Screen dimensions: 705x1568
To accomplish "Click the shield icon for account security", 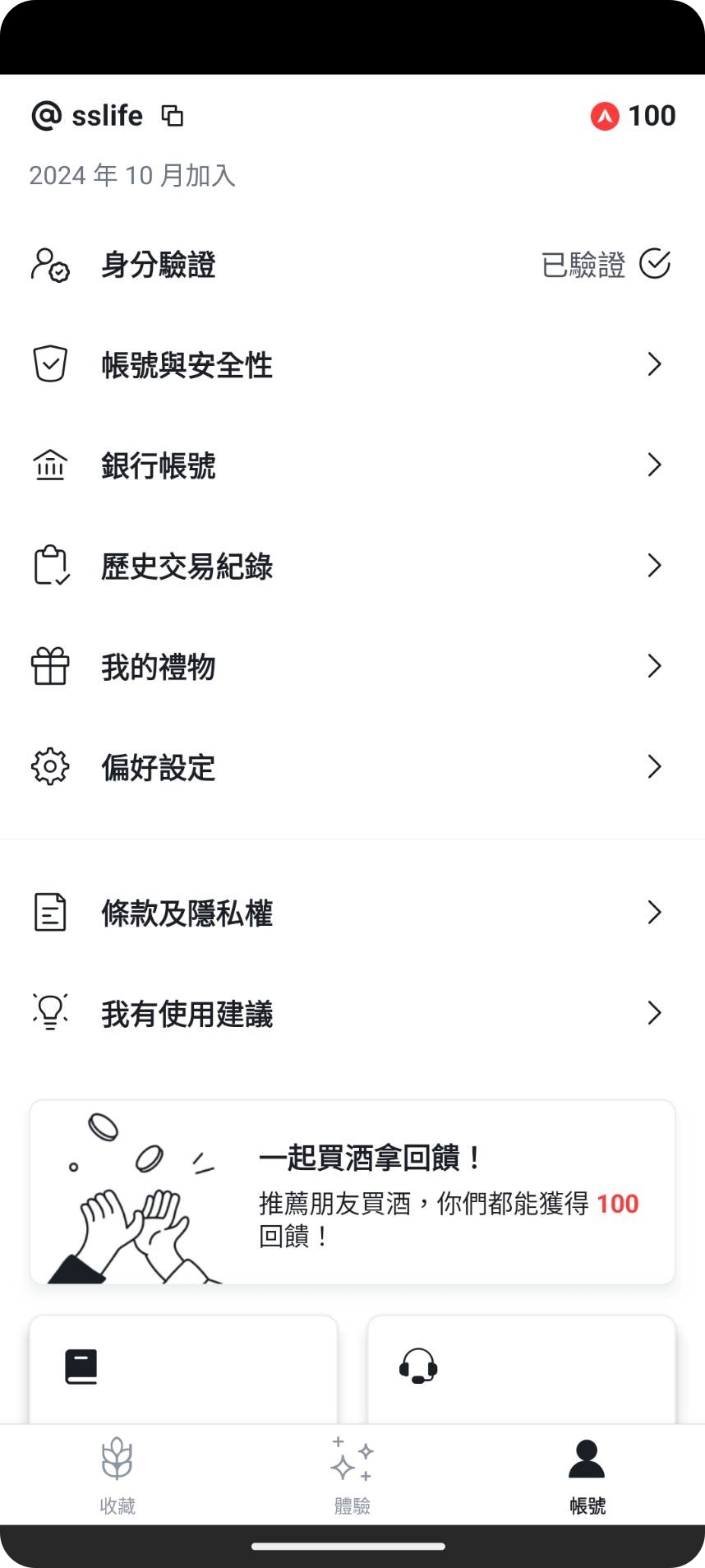I will point(48,363).
